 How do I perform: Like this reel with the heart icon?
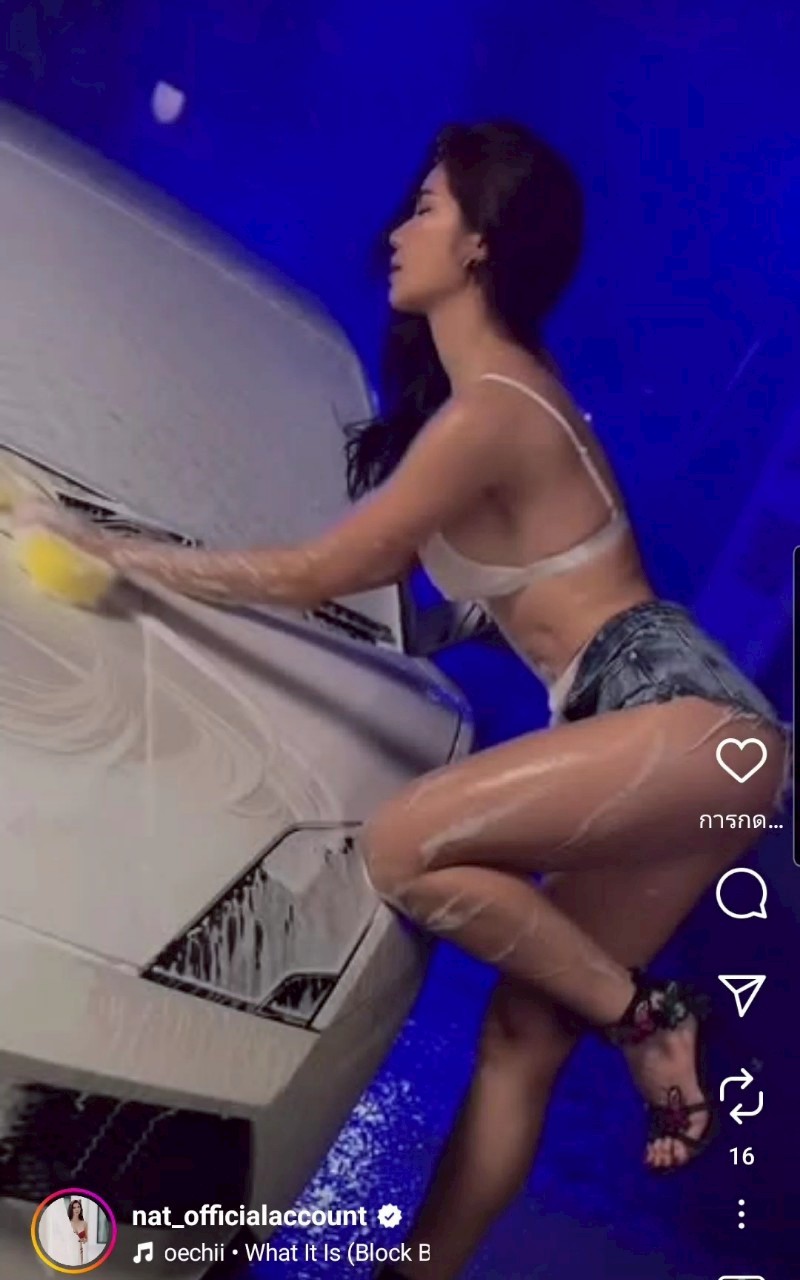tap(741, 761)
